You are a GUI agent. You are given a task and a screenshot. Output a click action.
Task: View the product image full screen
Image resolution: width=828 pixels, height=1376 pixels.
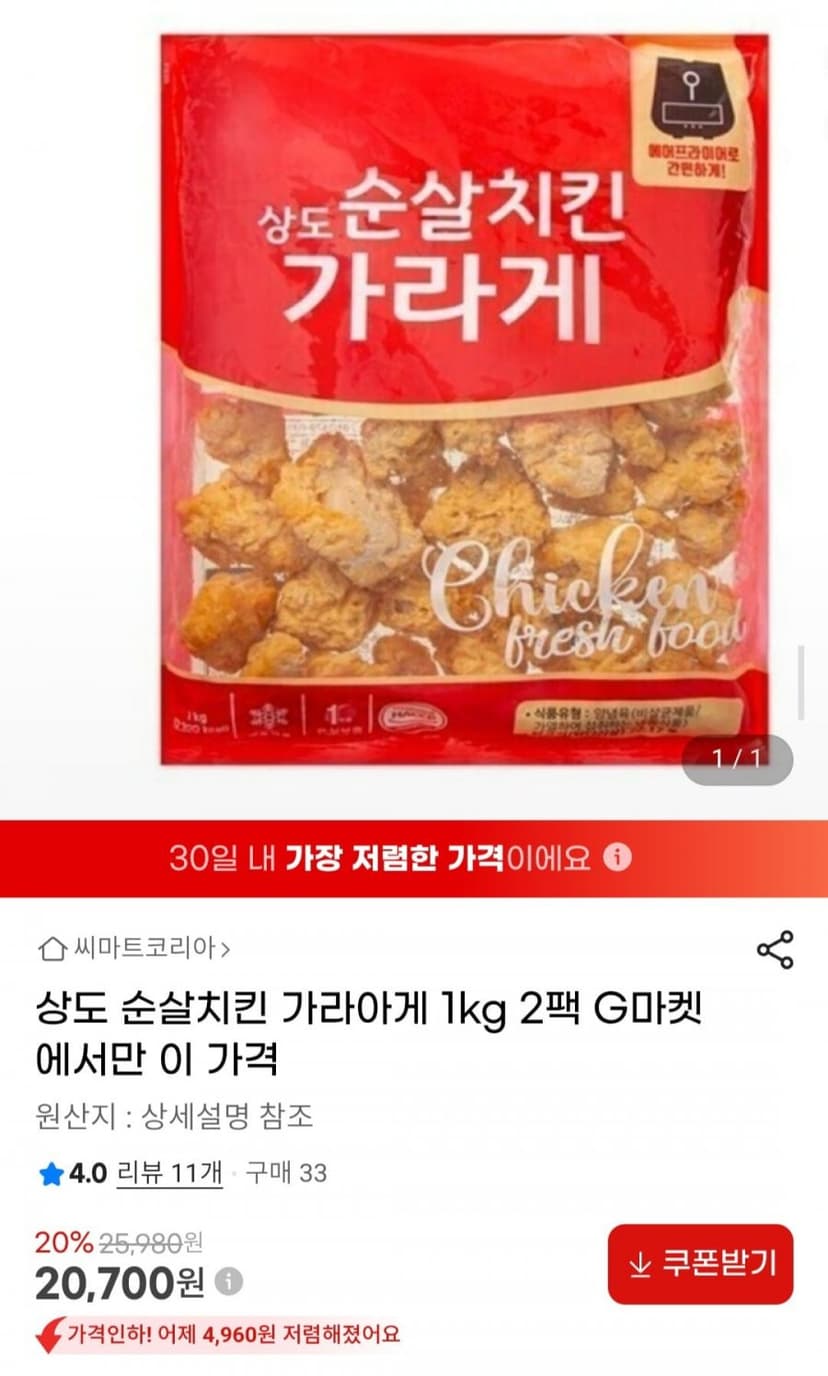(465, 400)
